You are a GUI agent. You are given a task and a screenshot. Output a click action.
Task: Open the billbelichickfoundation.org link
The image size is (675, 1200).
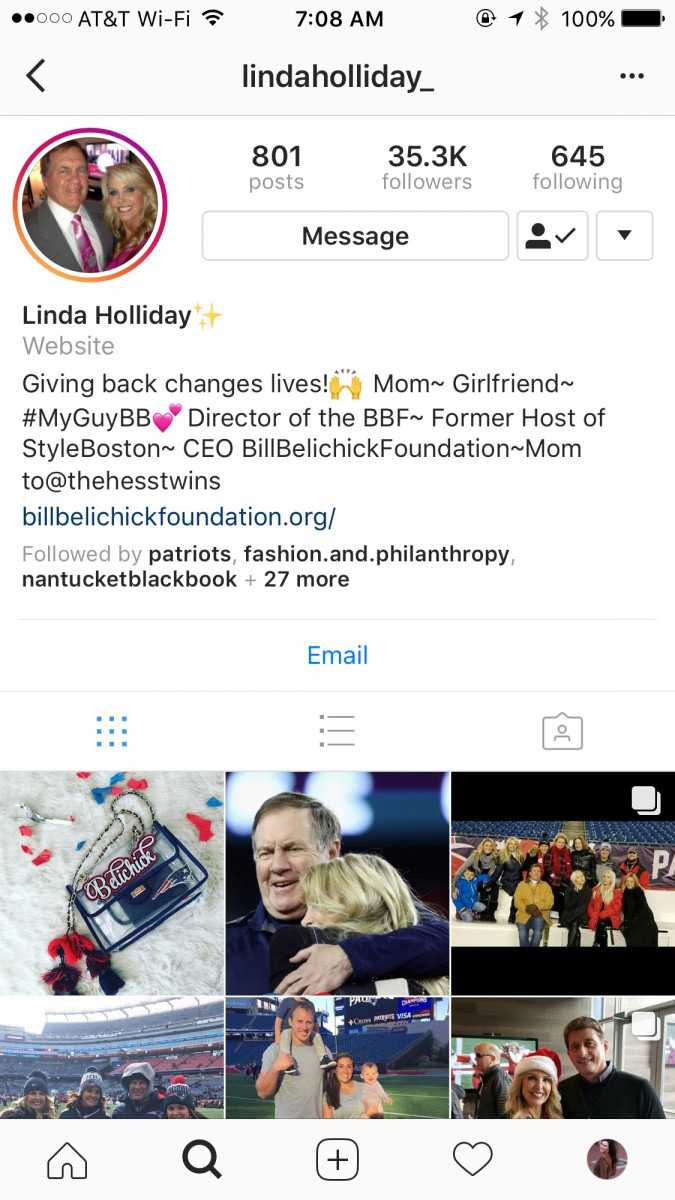179,517
